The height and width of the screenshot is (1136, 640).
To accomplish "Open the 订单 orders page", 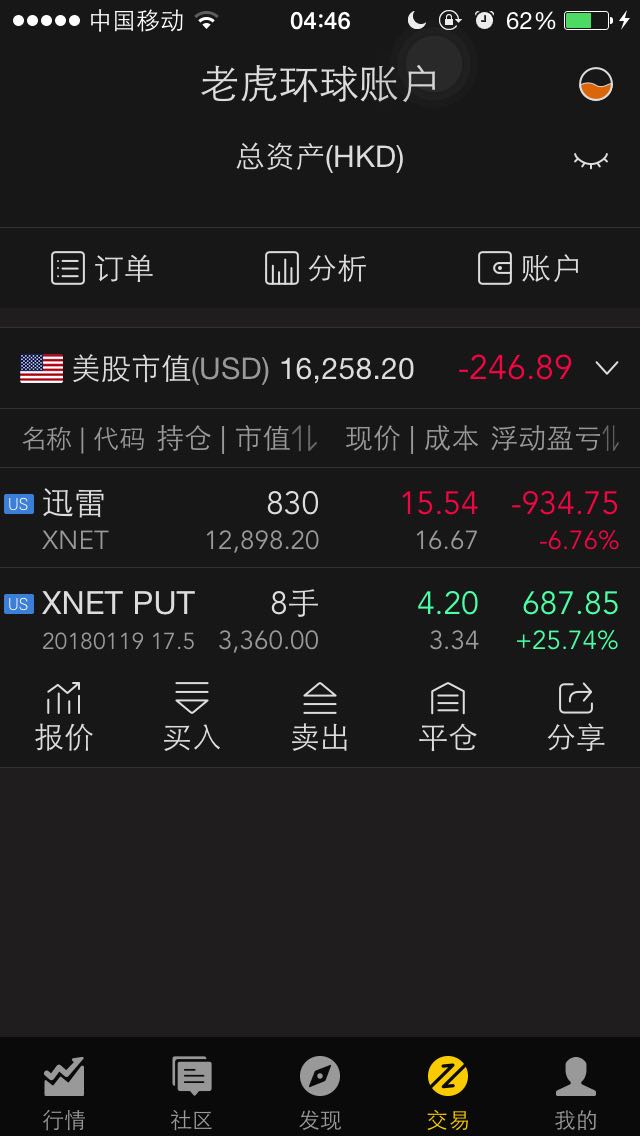I will (102, 268).
